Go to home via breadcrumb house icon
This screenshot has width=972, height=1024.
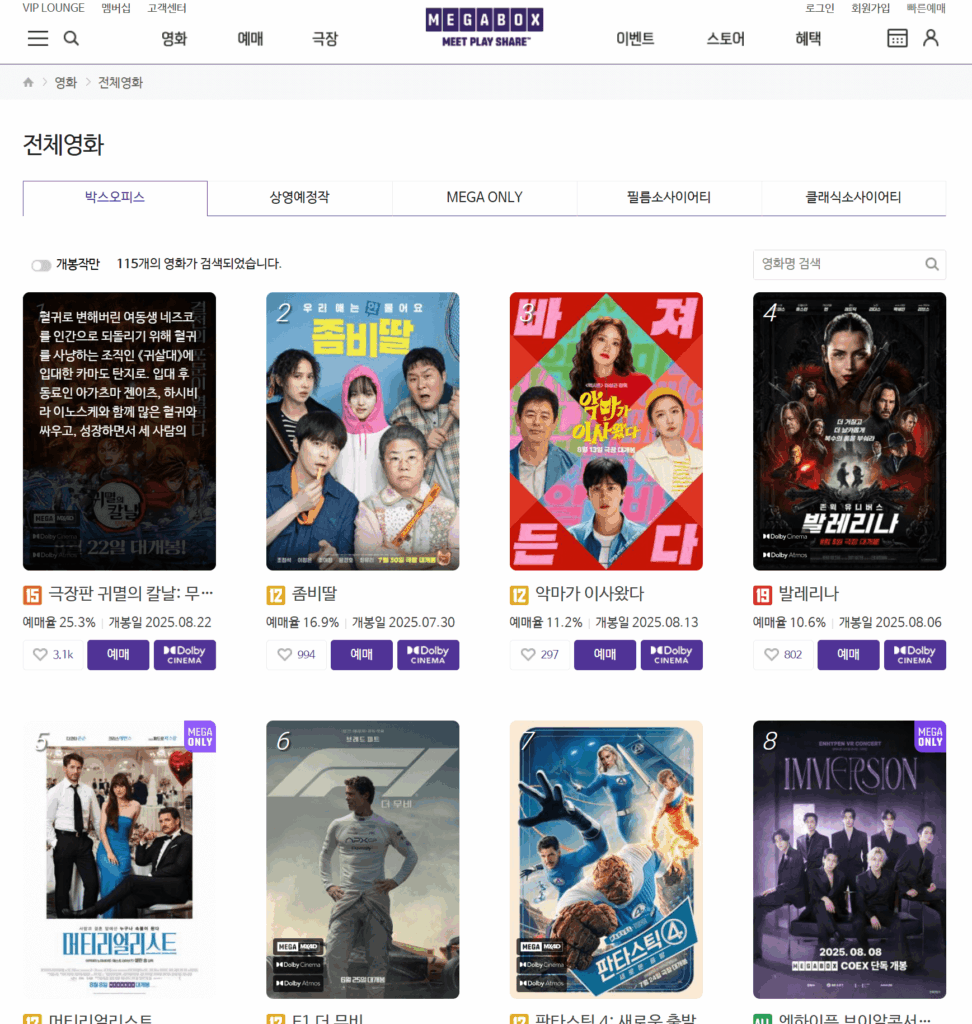[29, 82]
